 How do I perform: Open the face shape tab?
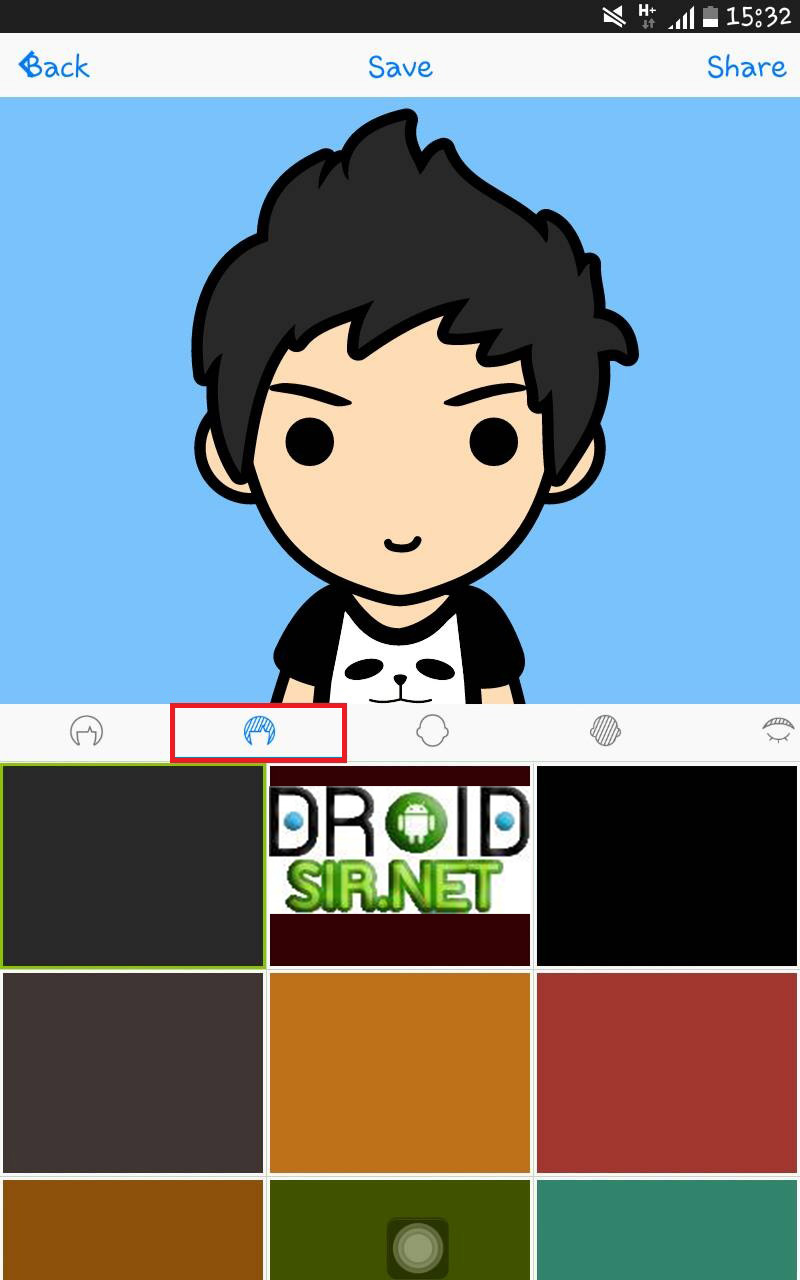click(x=432, y=732)
